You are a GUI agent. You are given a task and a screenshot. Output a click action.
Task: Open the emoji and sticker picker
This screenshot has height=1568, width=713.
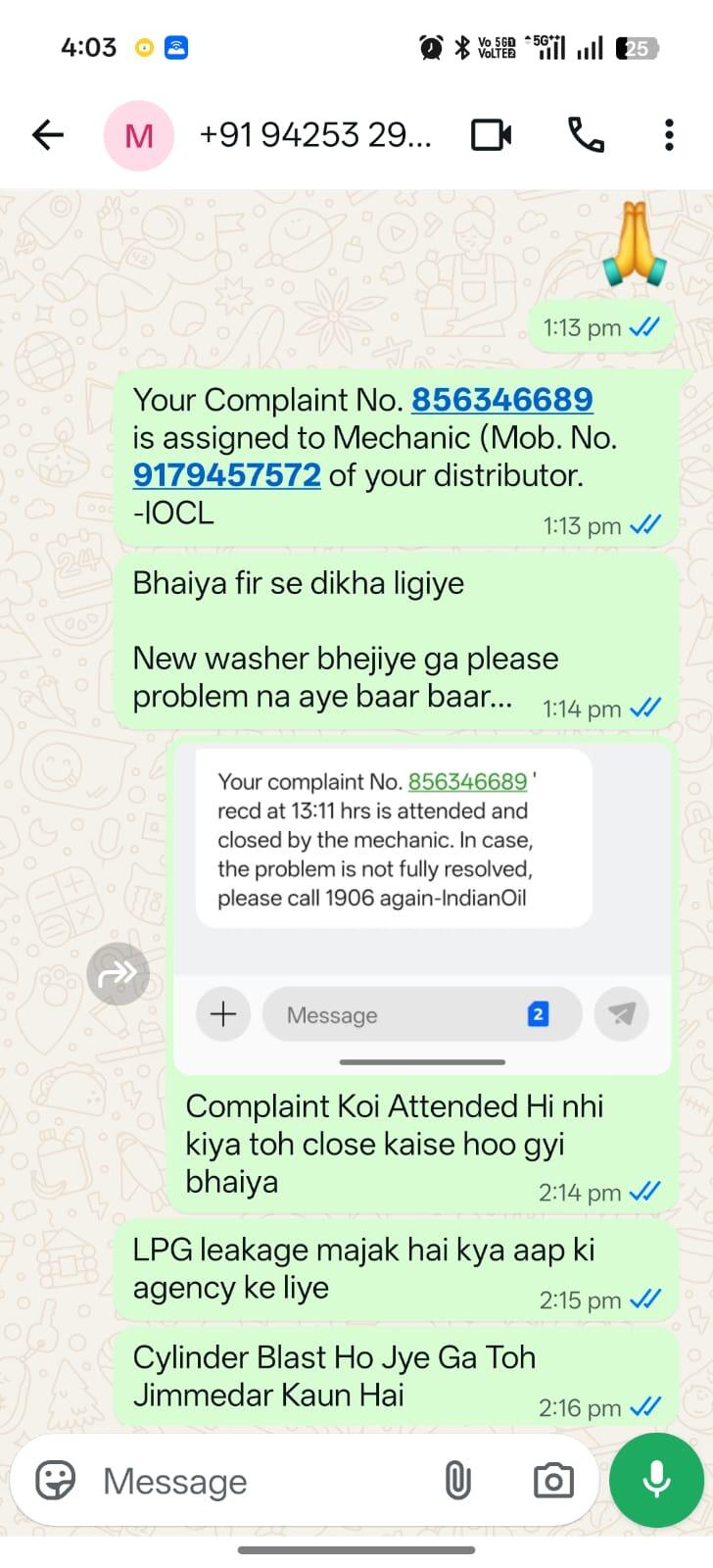tap(56, 1481)
